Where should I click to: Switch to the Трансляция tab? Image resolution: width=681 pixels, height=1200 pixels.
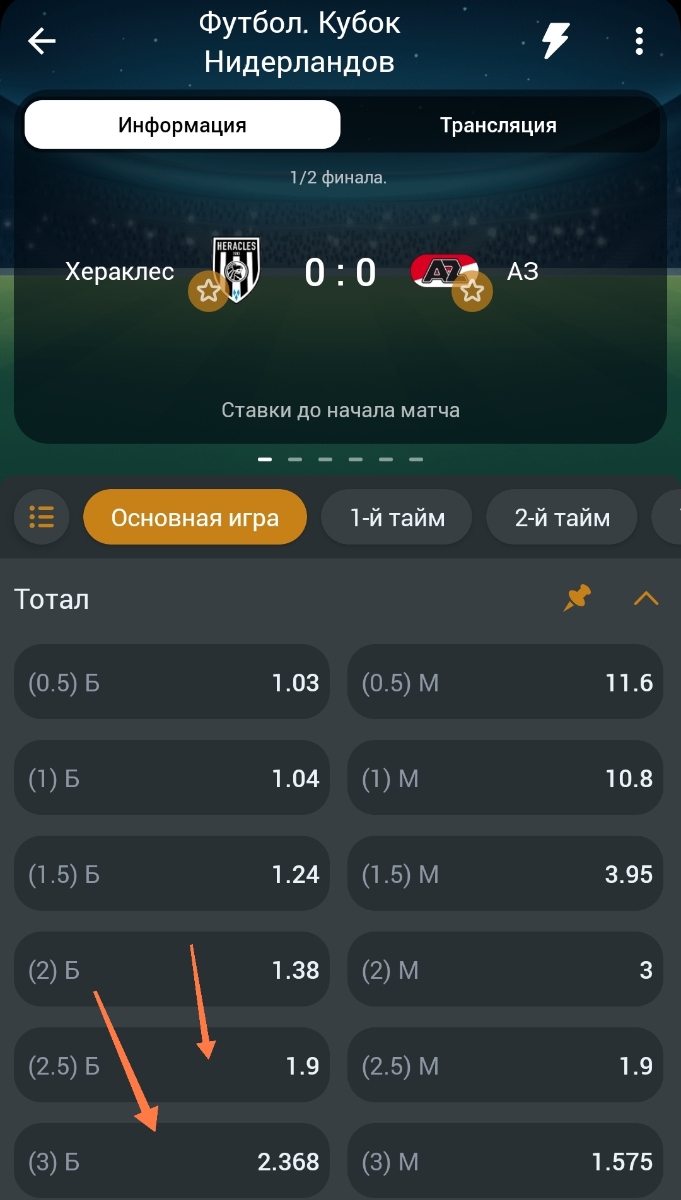(x=498, y=125)
